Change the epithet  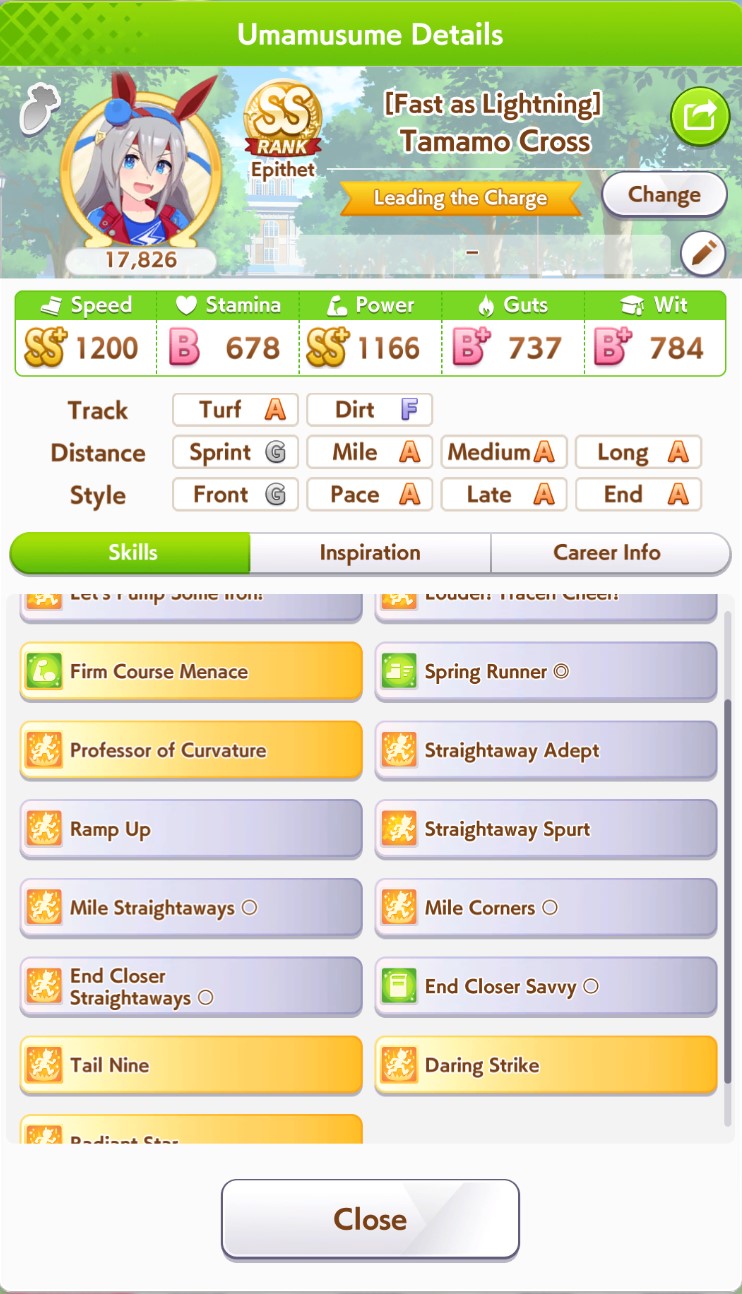pyautogui.click(x=664, y=194)
